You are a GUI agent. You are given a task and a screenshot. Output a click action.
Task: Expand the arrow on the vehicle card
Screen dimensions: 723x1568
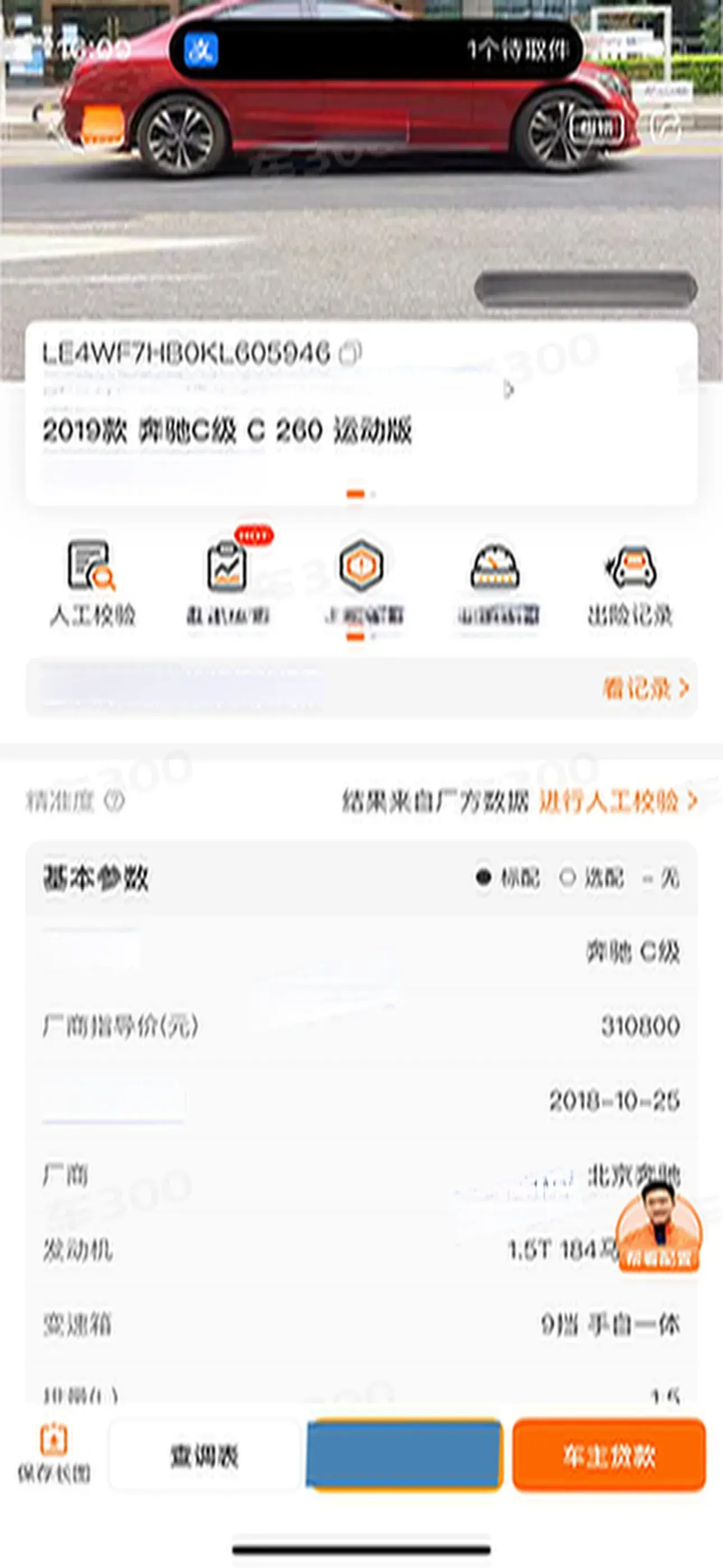pos(509,389)
